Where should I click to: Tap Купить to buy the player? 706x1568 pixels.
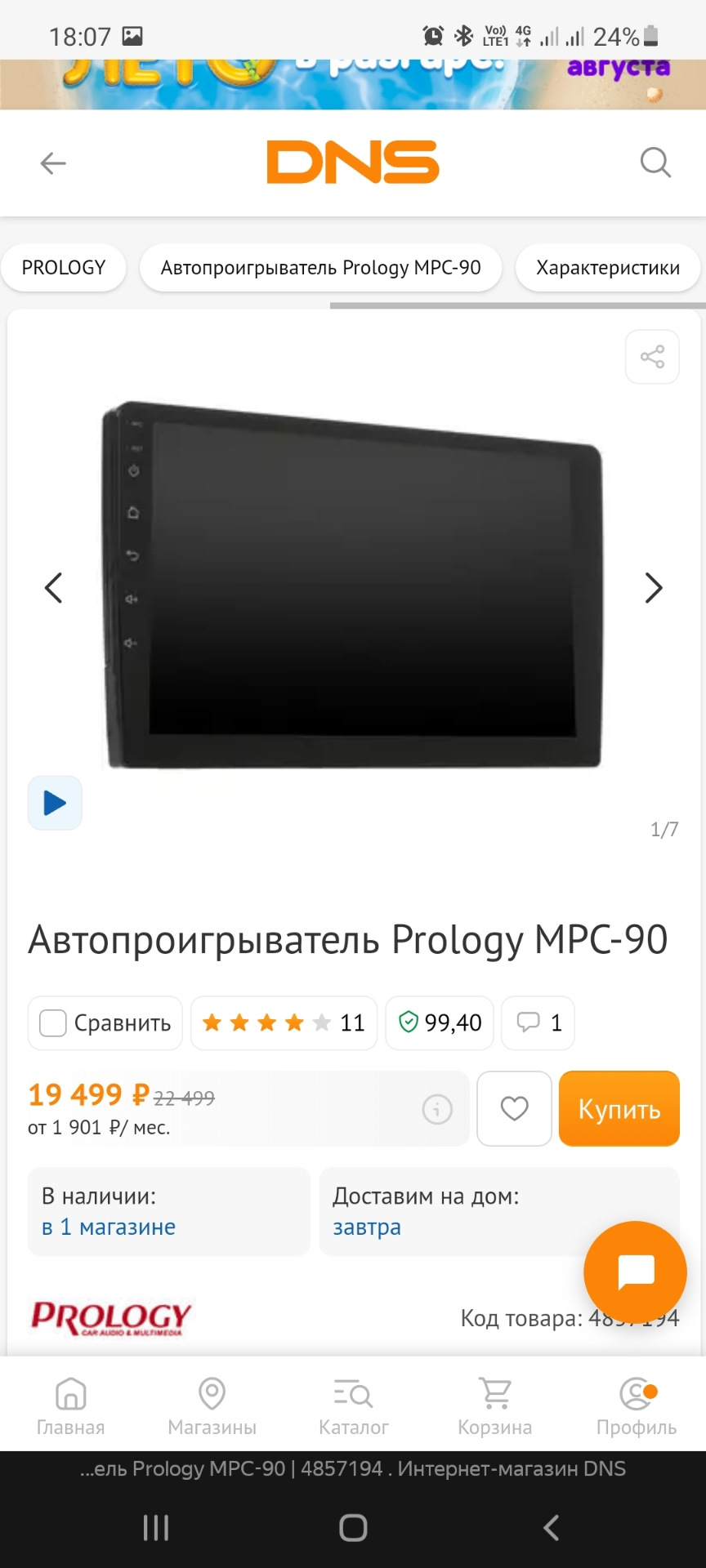pyautogui.click(x=619, y=1109)
